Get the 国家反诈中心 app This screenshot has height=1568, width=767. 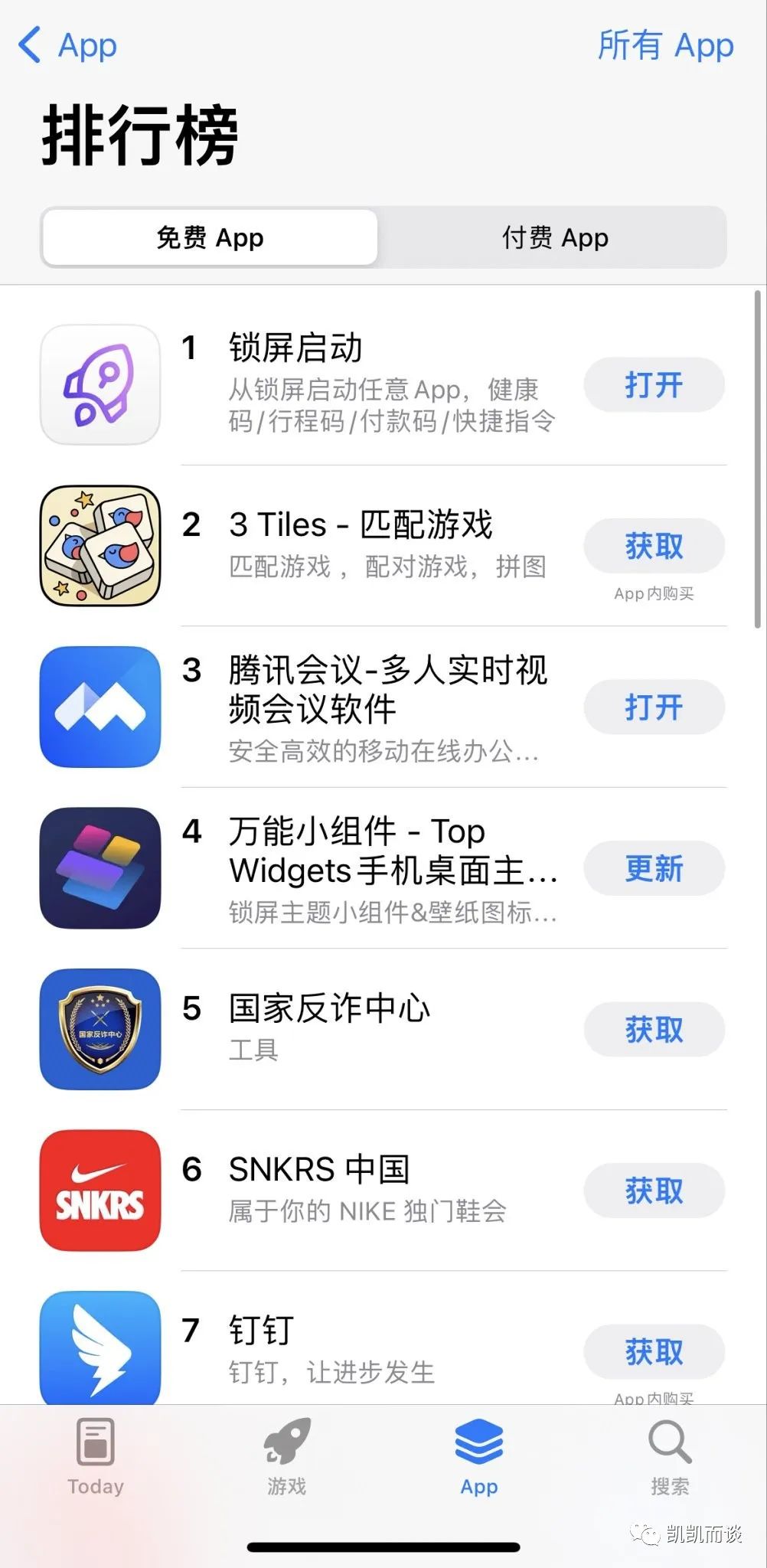(x=654, y=1030)
